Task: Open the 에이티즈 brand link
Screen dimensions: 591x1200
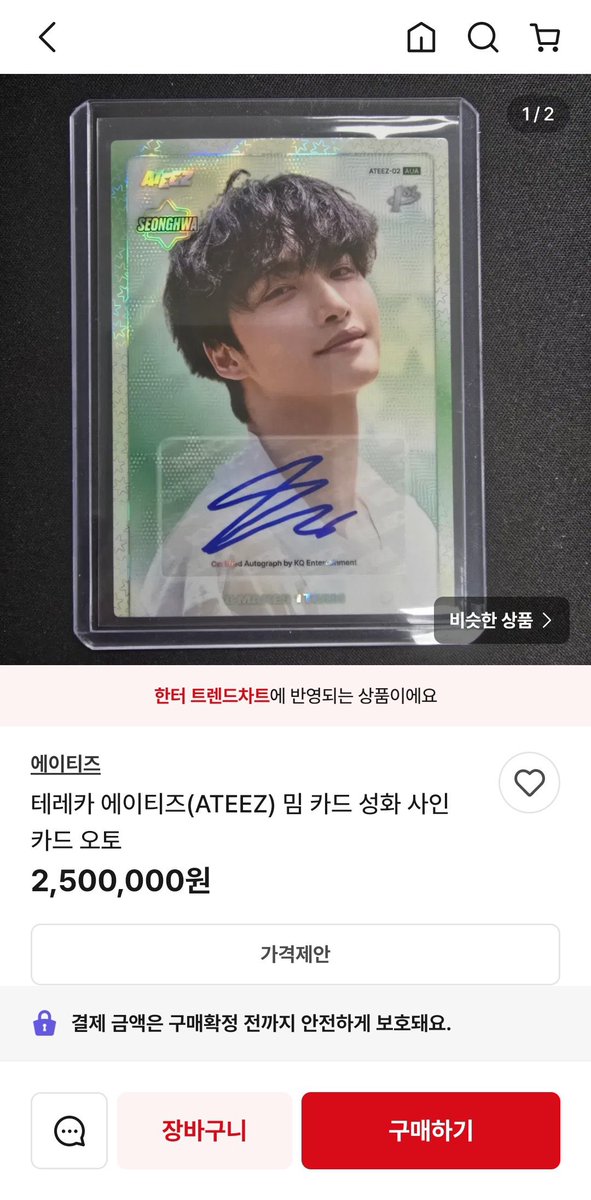Action: click(66, 764)
